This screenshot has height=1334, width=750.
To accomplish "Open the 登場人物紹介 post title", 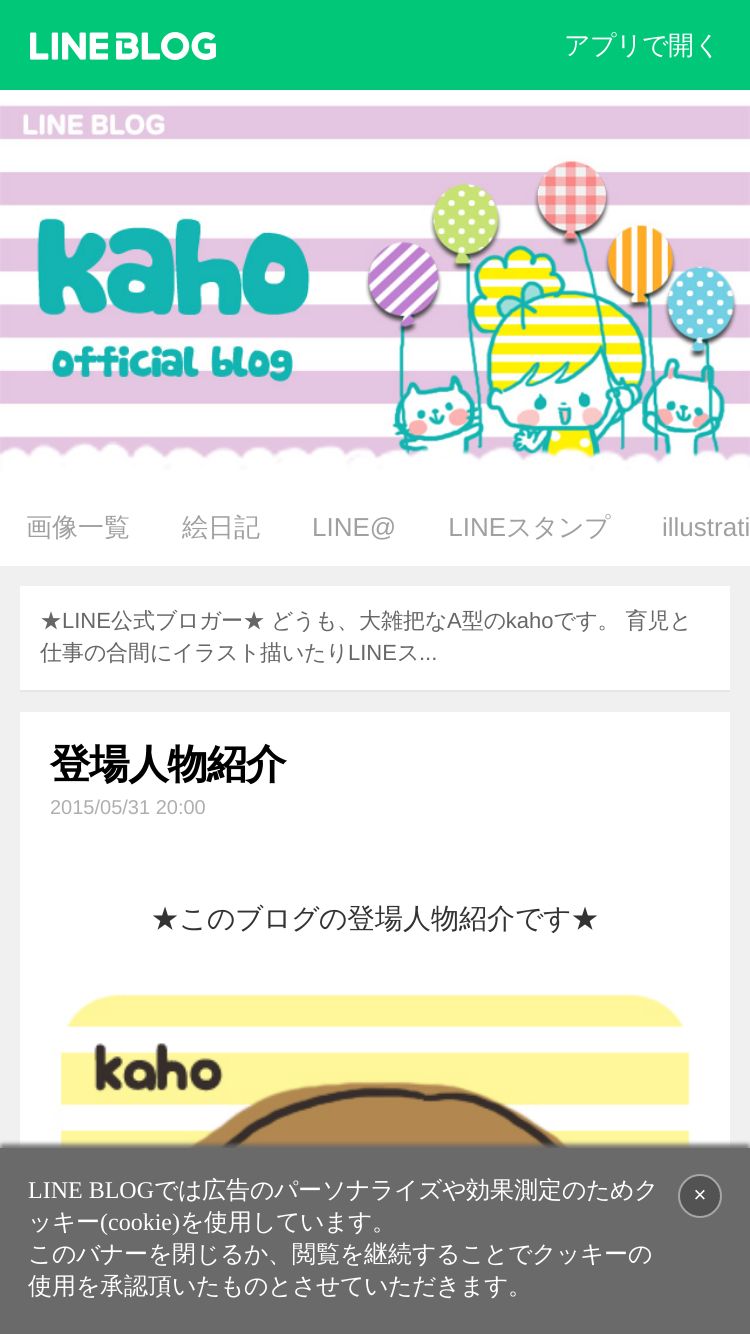I will coord(168,764).
